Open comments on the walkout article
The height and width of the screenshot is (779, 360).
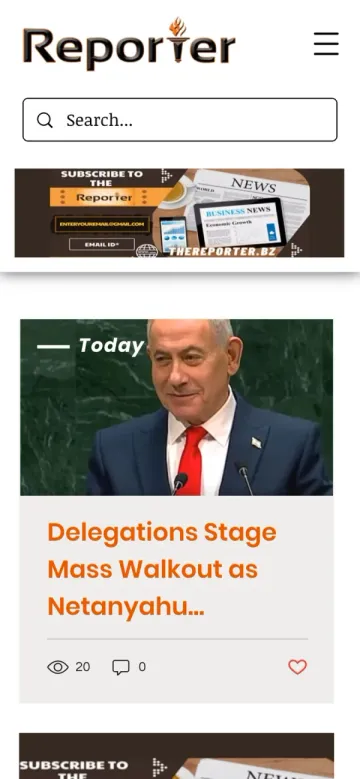click(x=129, y=667)
